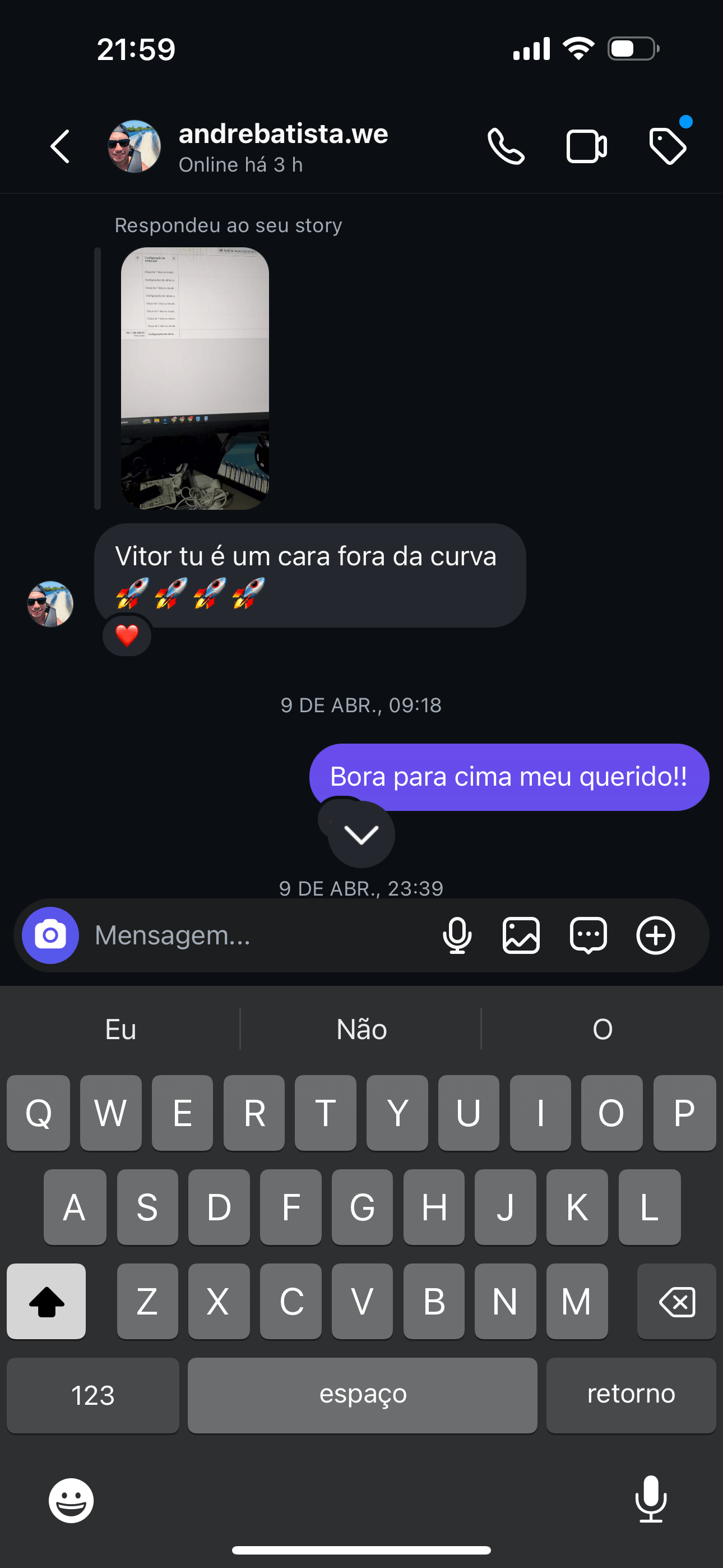Start a voice call with andrebatista.we
Viewport: 723px width, 1568px height.
(x=506, y=147)
